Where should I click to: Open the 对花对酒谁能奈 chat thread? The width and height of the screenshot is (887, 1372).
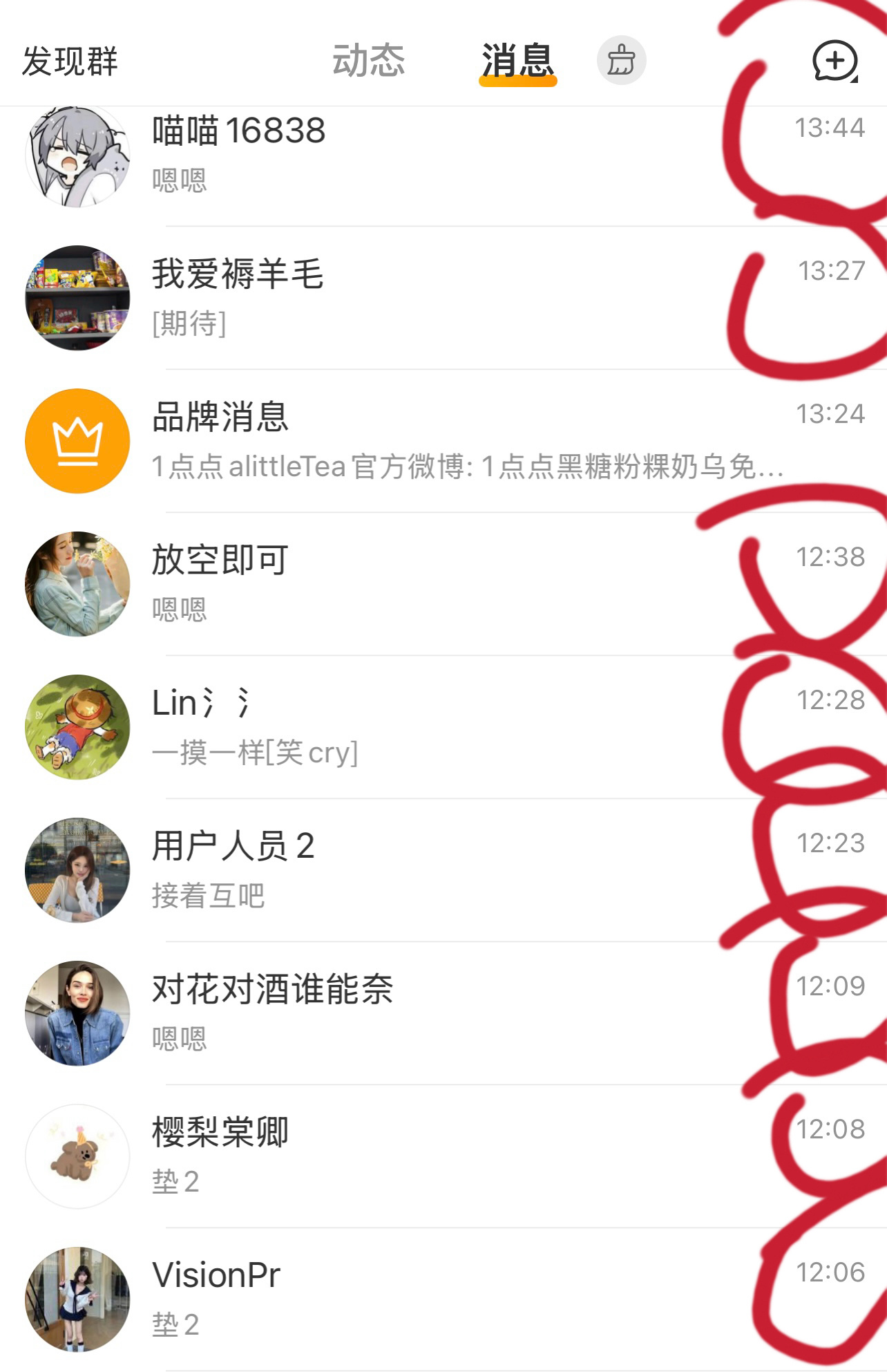click(x=414, y=1013)
